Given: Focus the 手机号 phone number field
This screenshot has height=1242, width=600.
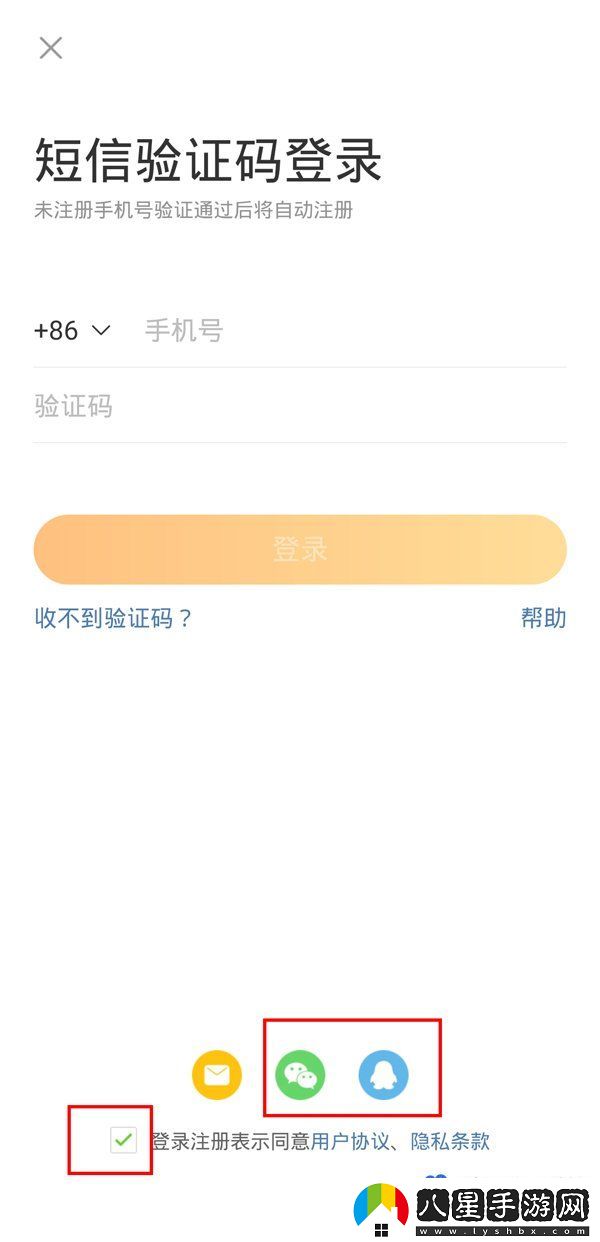Looking at the screenshot, I should 350,331.
